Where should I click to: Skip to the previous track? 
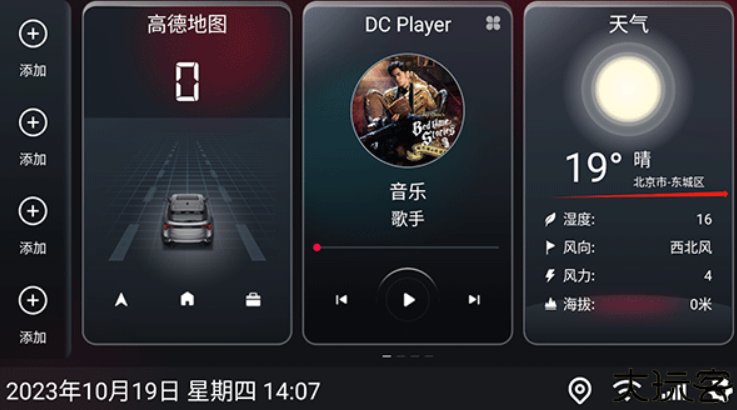click(341, 299)
